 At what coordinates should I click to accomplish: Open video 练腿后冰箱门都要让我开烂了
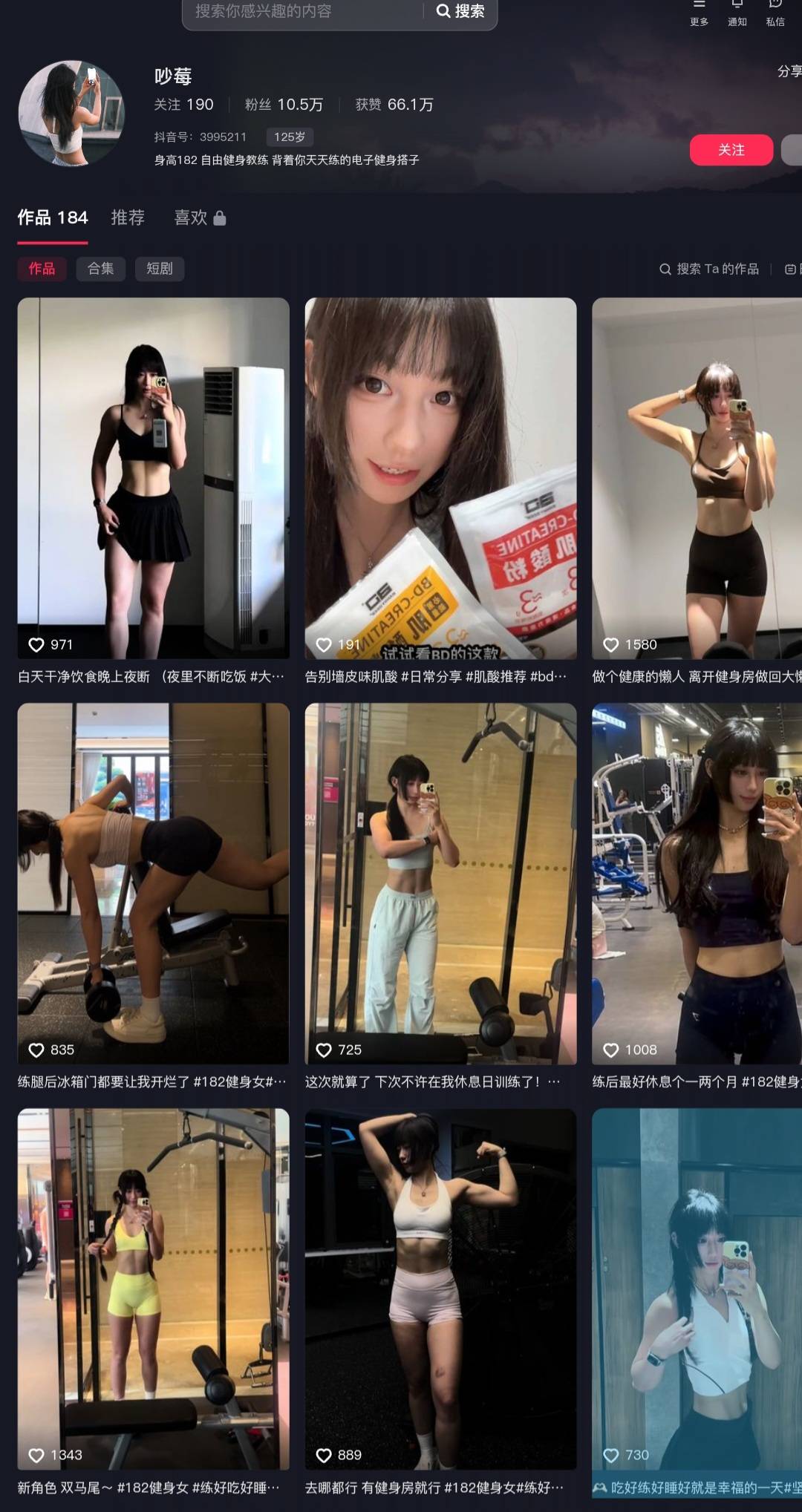[153, 883]
